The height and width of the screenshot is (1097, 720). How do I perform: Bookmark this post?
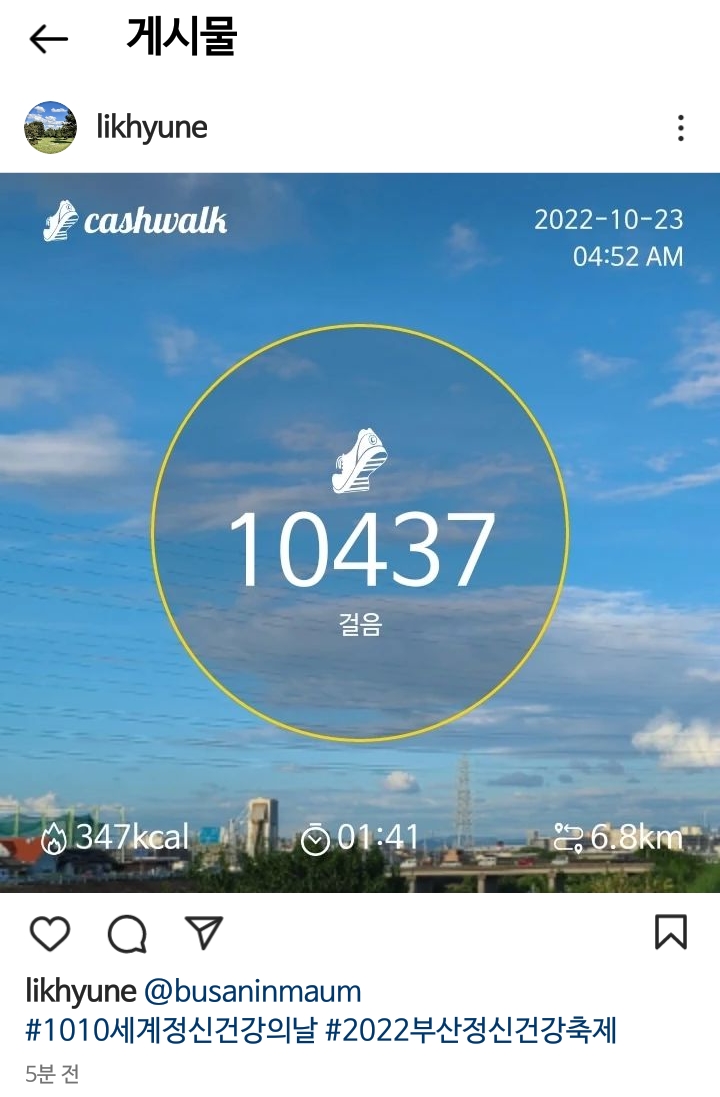click(x=670, y=932)
